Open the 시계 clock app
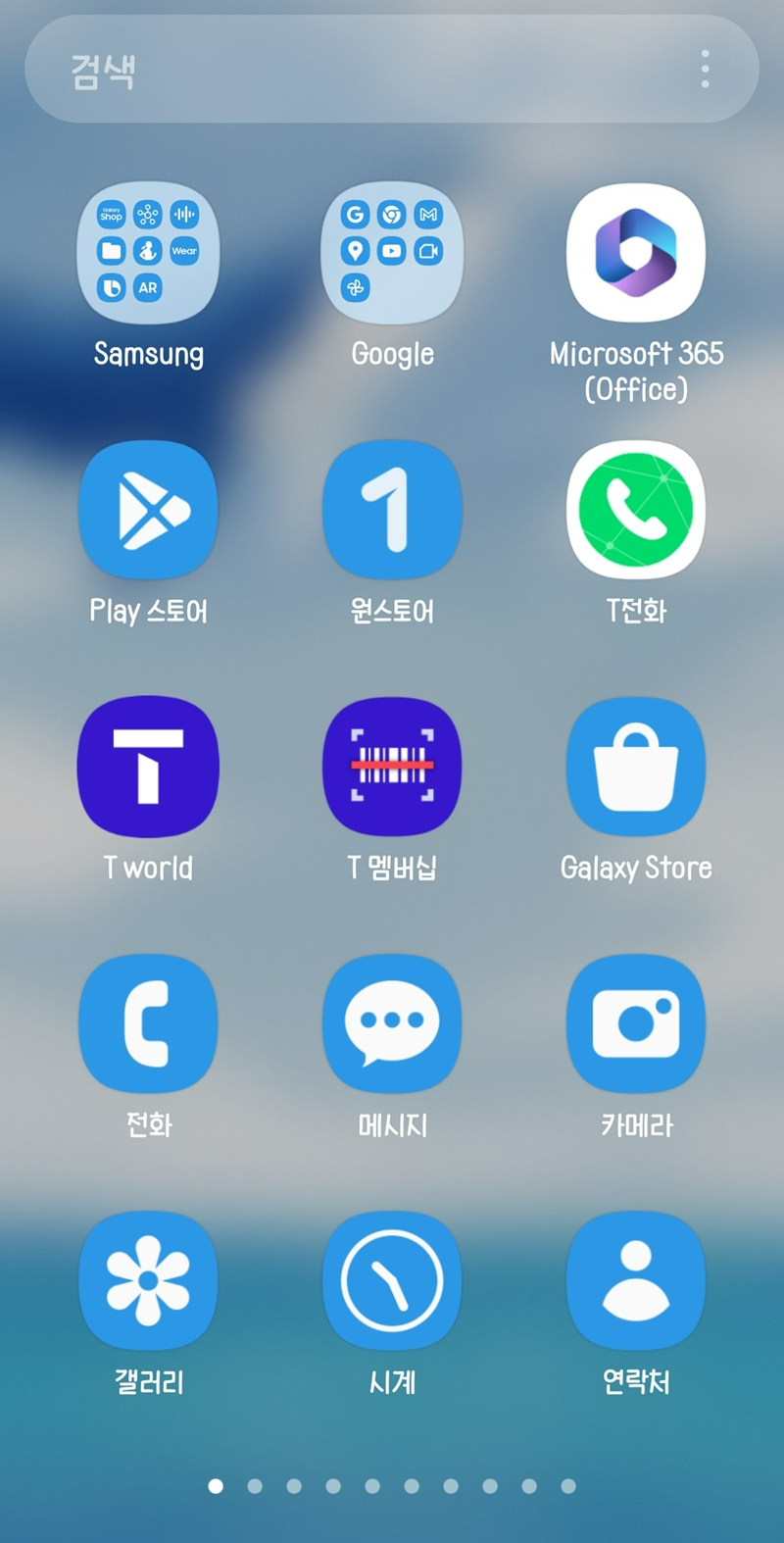Screen dimensions: 784x1543 tap(392, 1279)
